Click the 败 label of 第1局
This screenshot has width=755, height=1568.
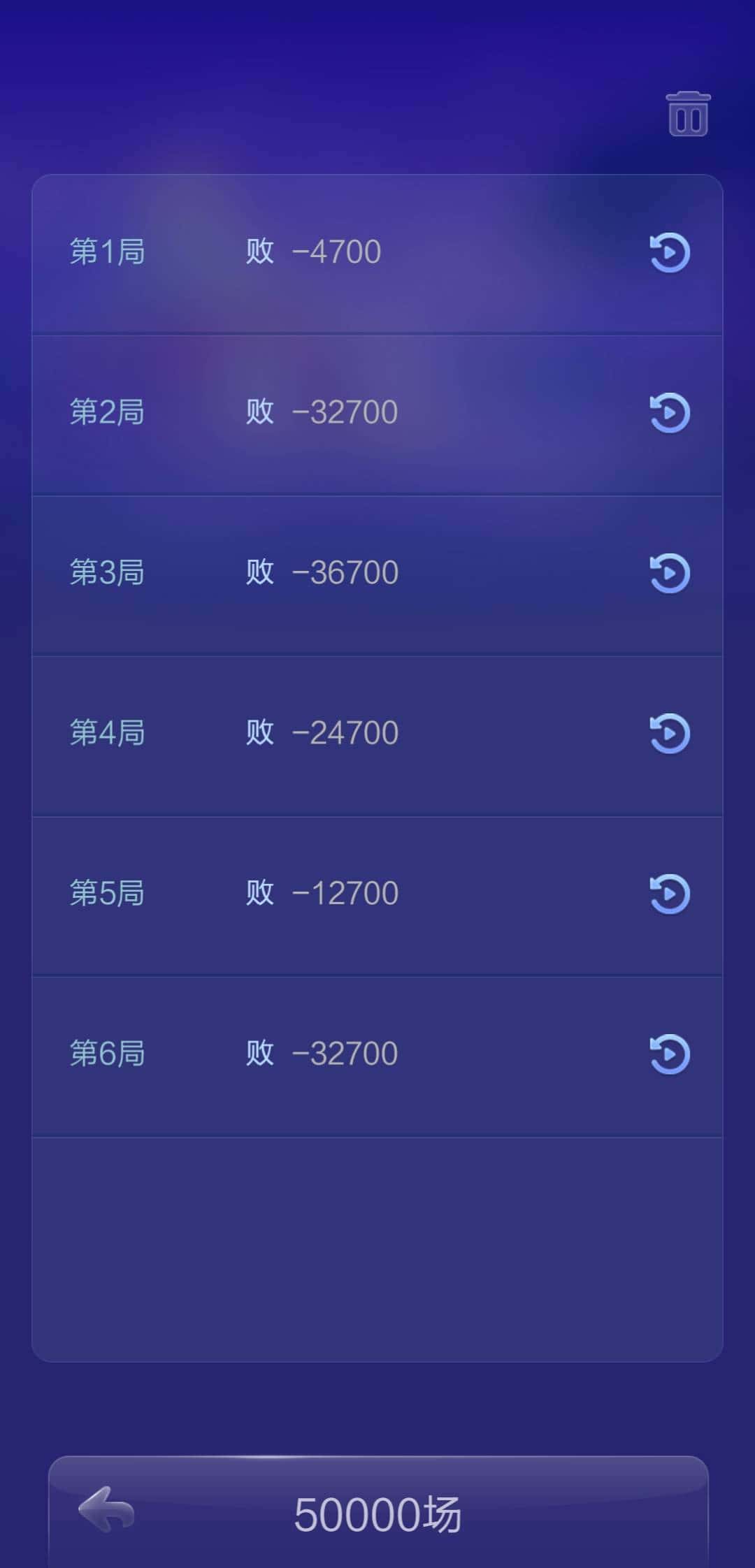pos(259,252)
